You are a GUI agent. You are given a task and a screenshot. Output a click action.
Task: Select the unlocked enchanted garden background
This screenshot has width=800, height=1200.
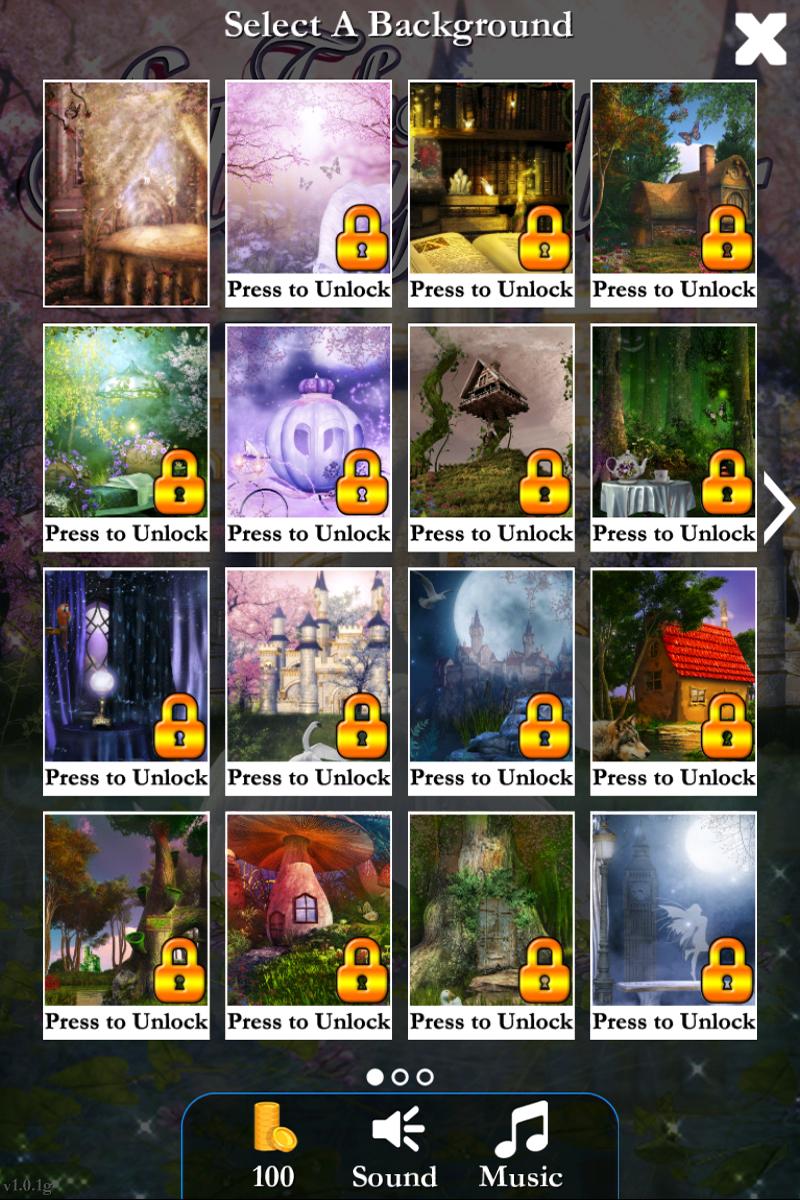tap(126, 193)
